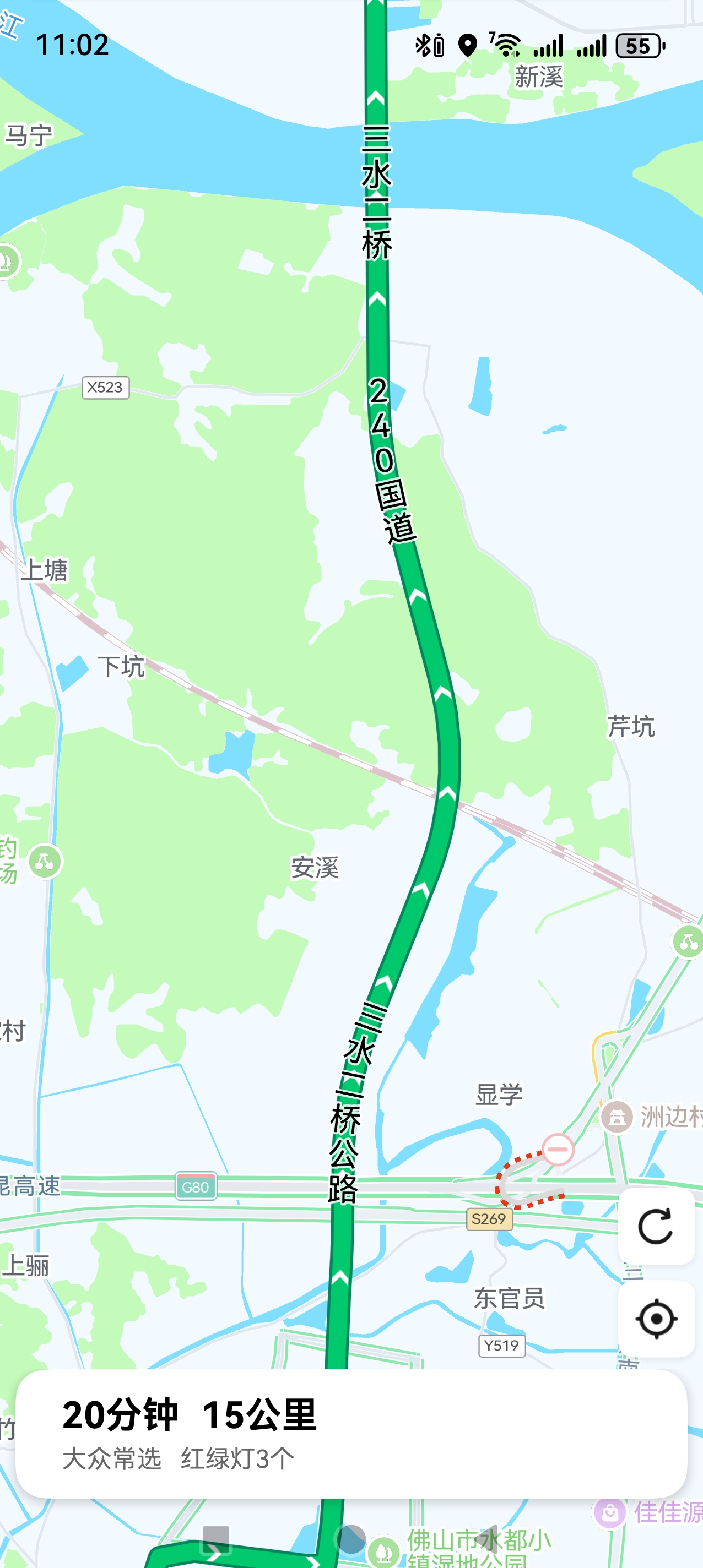The height and width of the screenshot is (1568, 703).
Task: Refresh the route with the reload button
Action: click(656, 1226)
